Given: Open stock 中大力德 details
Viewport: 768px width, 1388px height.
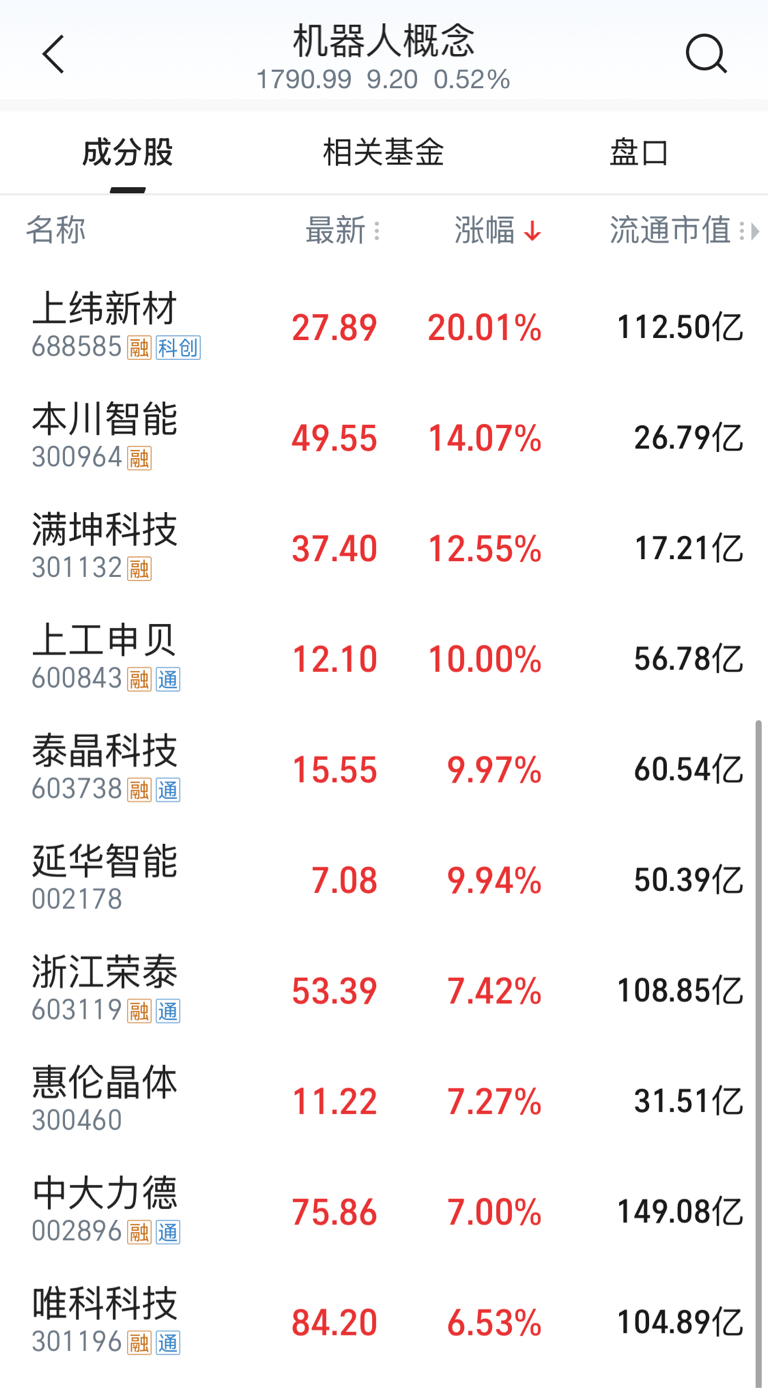Looking at the screenshot, I should point(384,1212).
